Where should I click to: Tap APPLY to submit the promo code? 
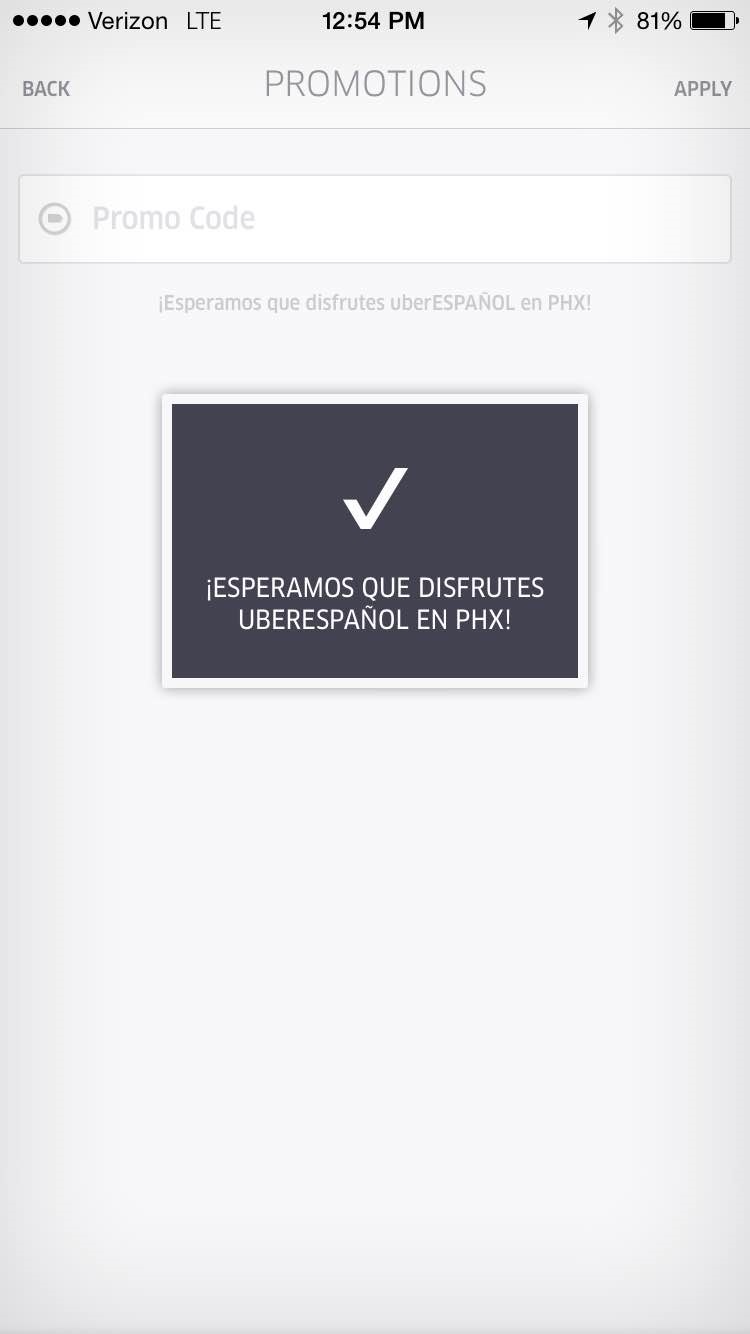click(x=703, y=88)
